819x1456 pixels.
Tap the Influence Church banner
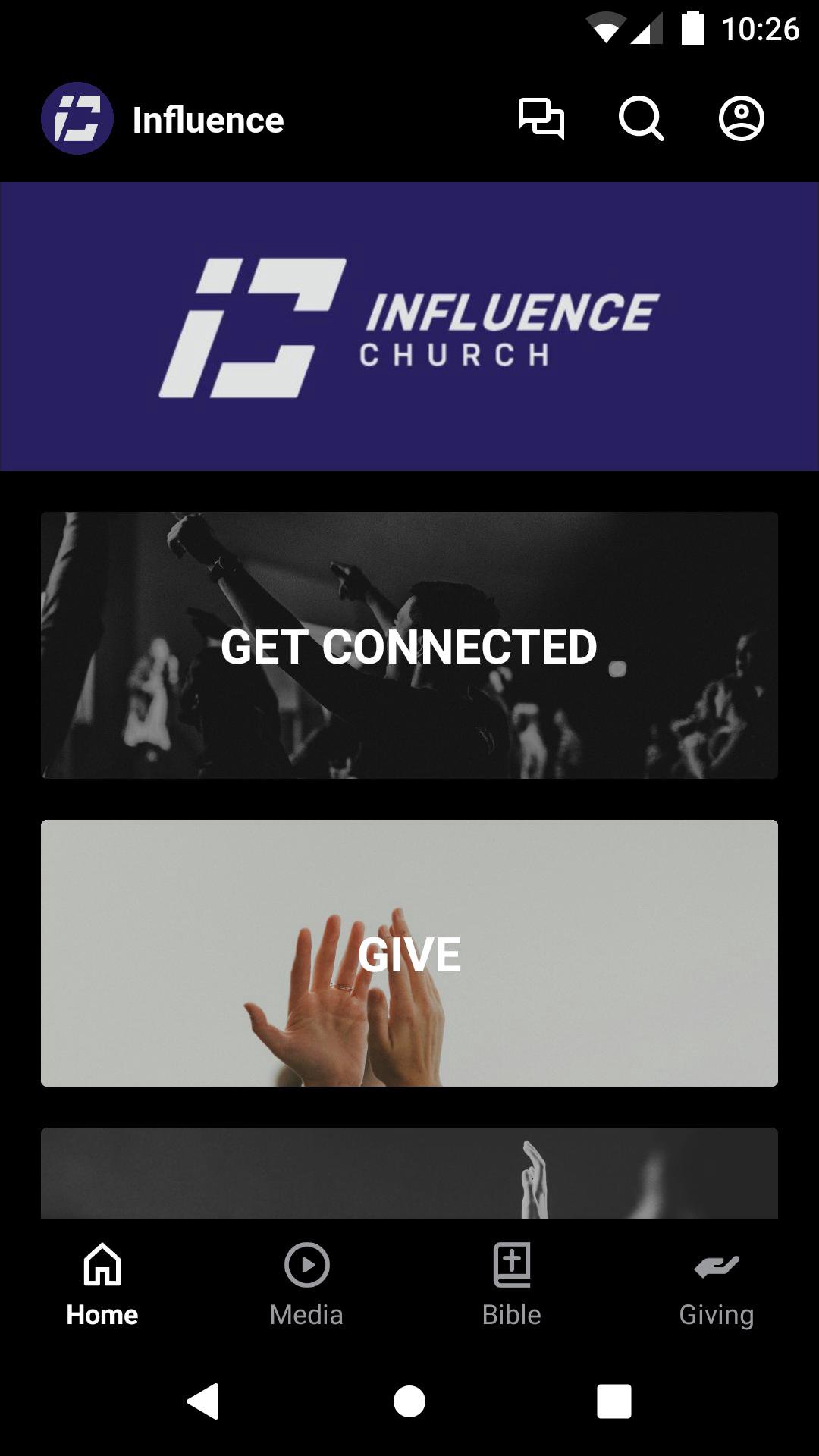pyautogui.click(x=409, y=326)
